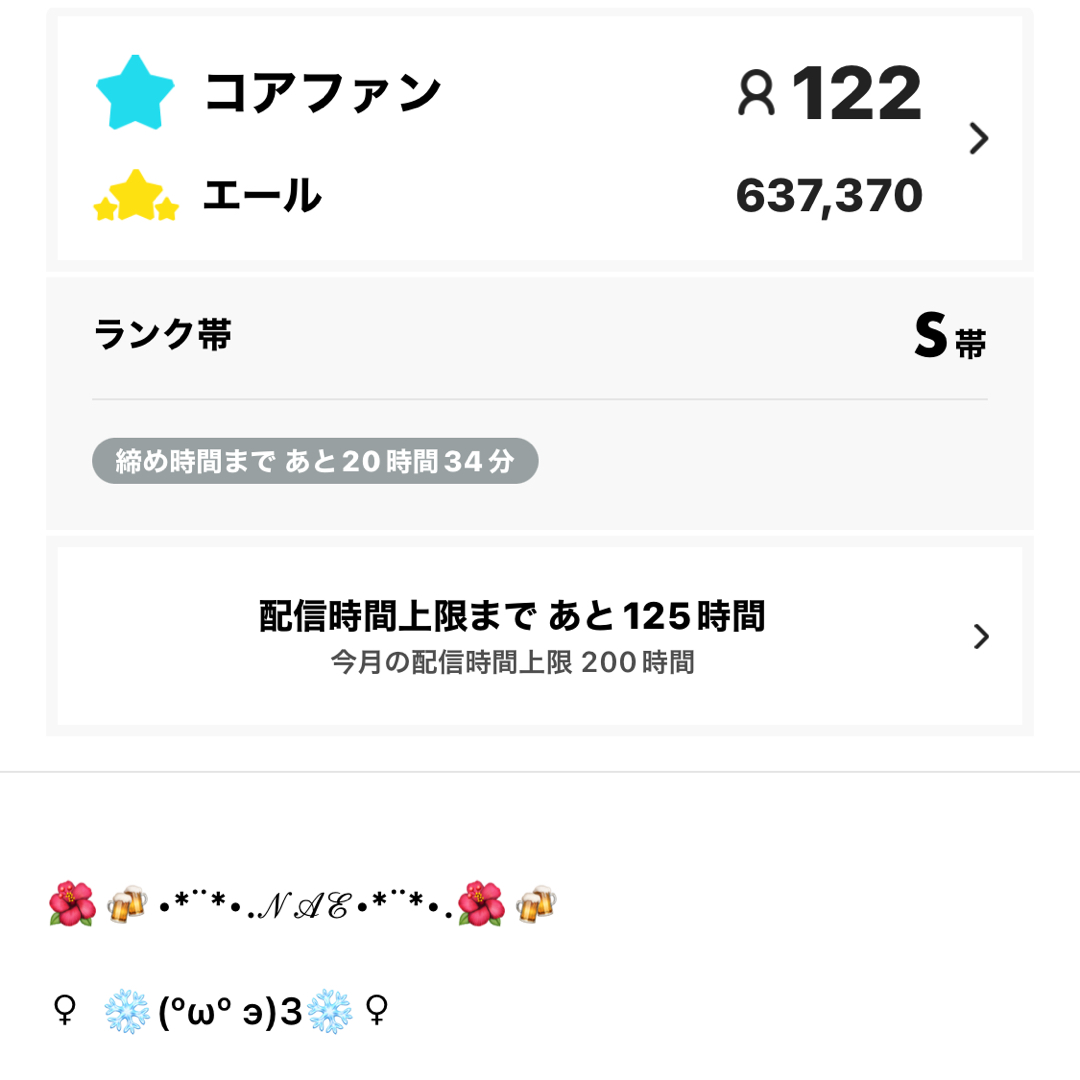Open the コアファン and エール details card
The width and height of the screenshot is (1080, 1080).
click(x=540, y=138)
